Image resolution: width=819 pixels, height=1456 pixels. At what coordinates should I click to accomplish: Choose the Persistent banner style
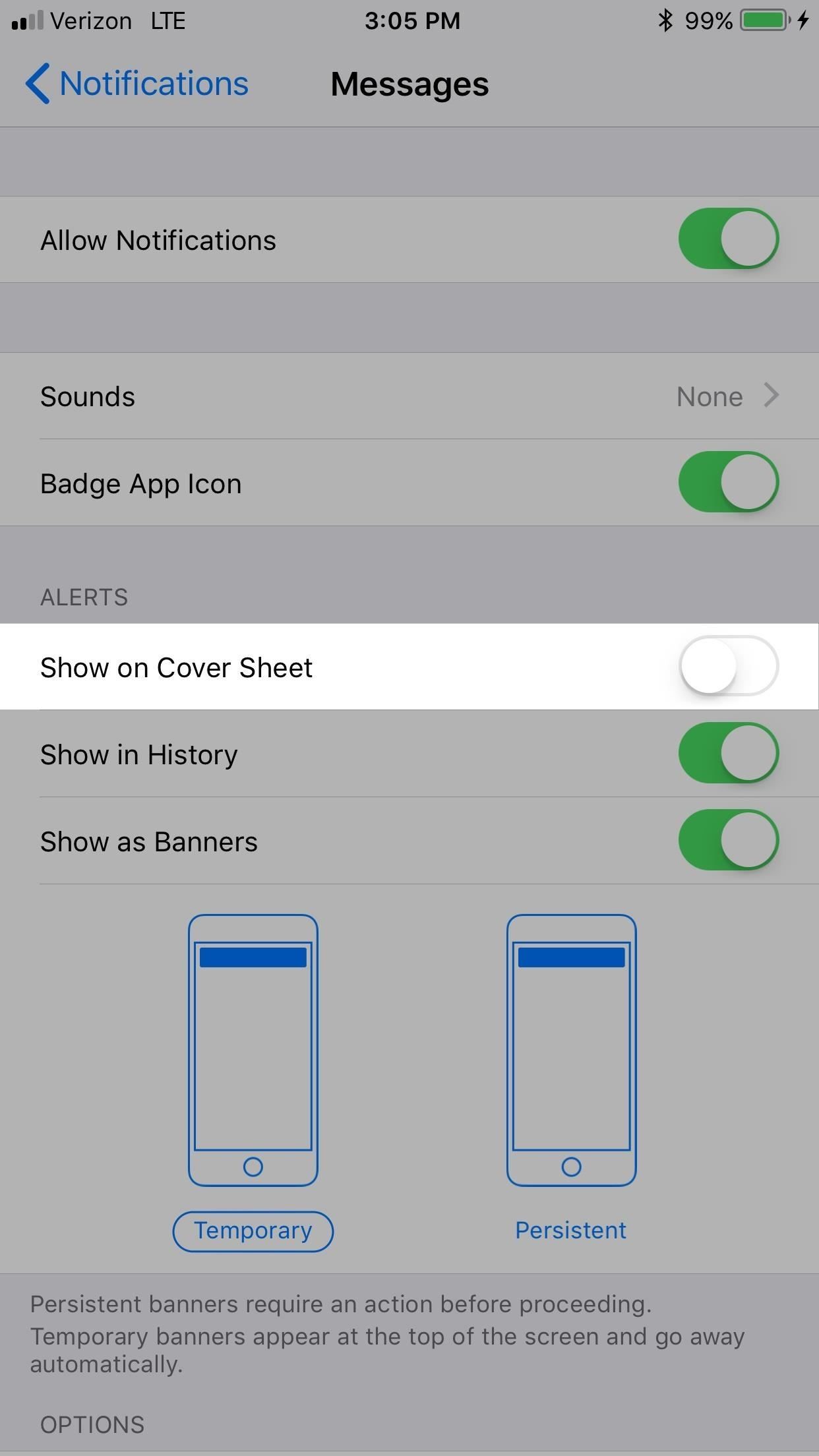coord(570,1230)
